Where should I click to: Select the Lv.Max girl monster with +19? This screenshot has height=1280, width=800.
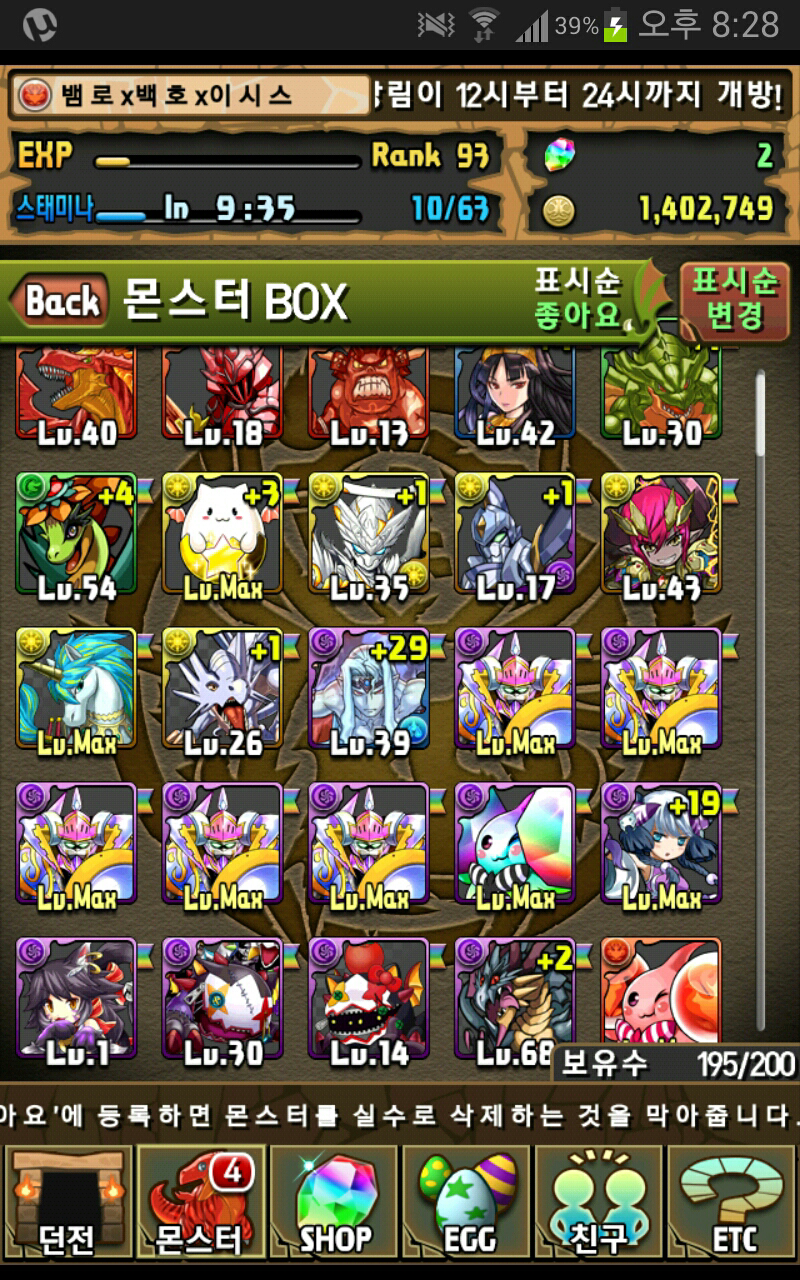pyautogui.click(x=660, y=845)
